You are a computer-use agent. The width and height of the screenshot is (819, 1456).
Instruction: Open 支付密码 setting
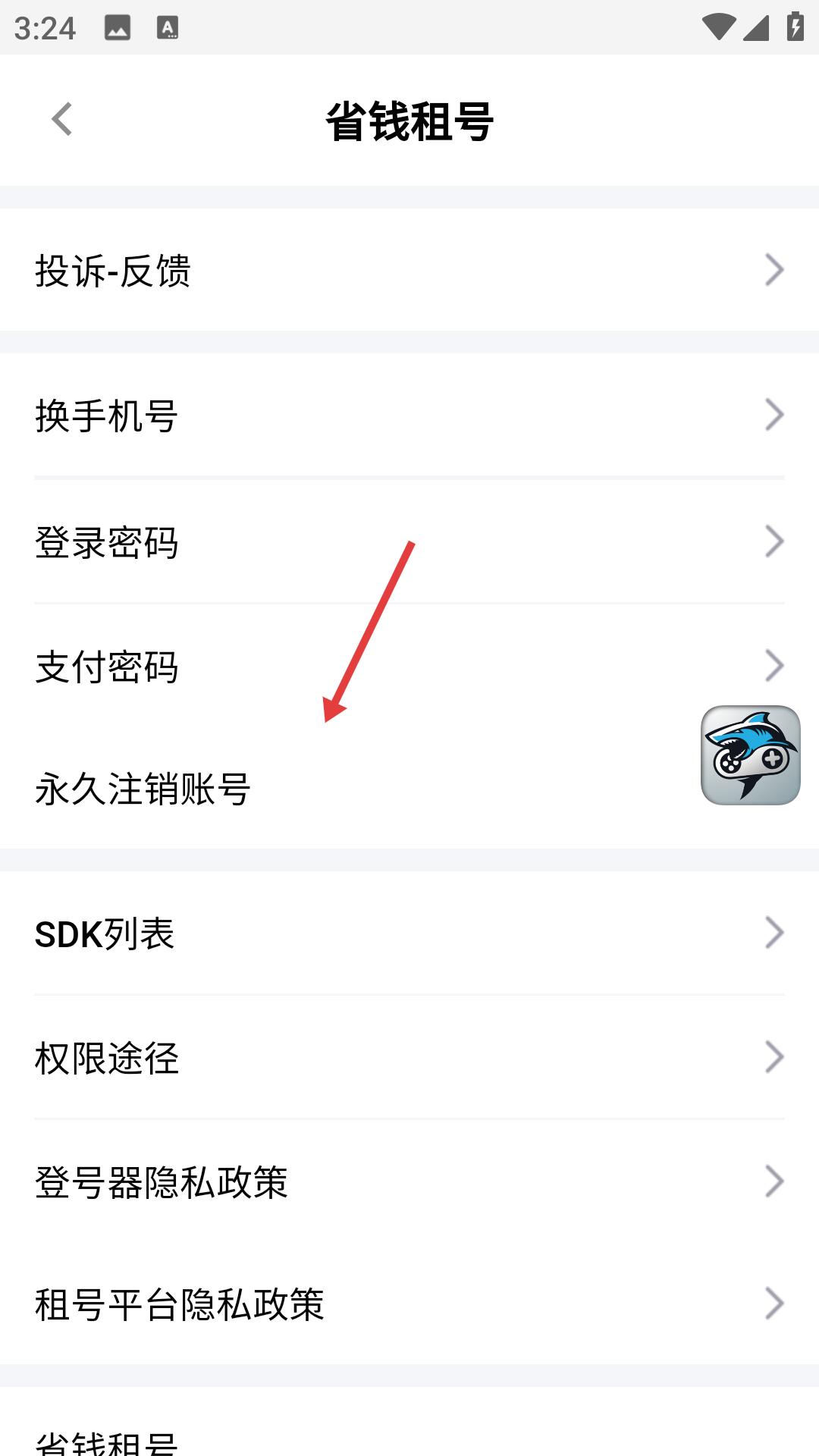click(x=409, y=667)
